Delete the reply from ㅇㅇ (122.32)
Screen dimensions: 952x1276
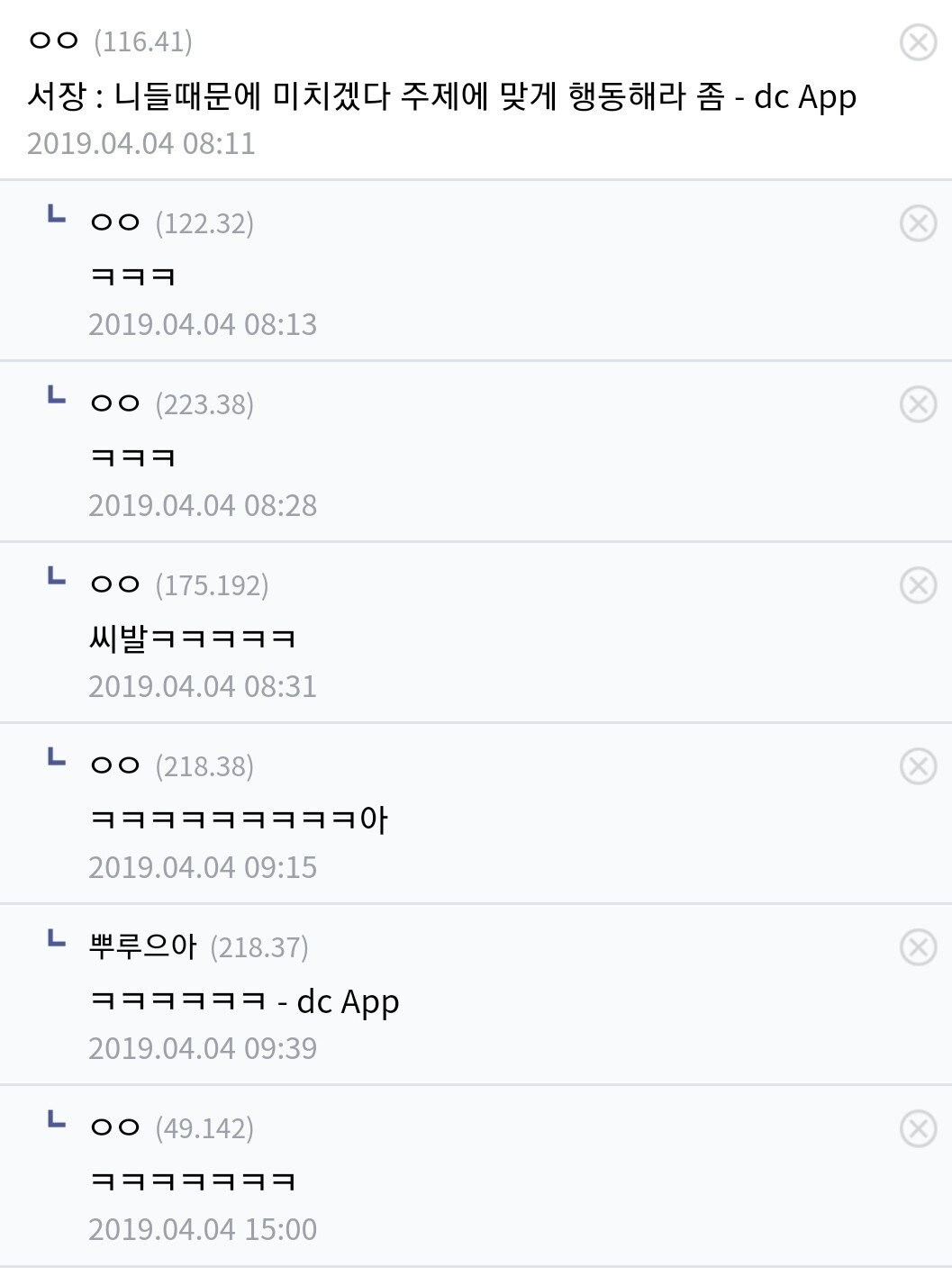pos(918,223)
